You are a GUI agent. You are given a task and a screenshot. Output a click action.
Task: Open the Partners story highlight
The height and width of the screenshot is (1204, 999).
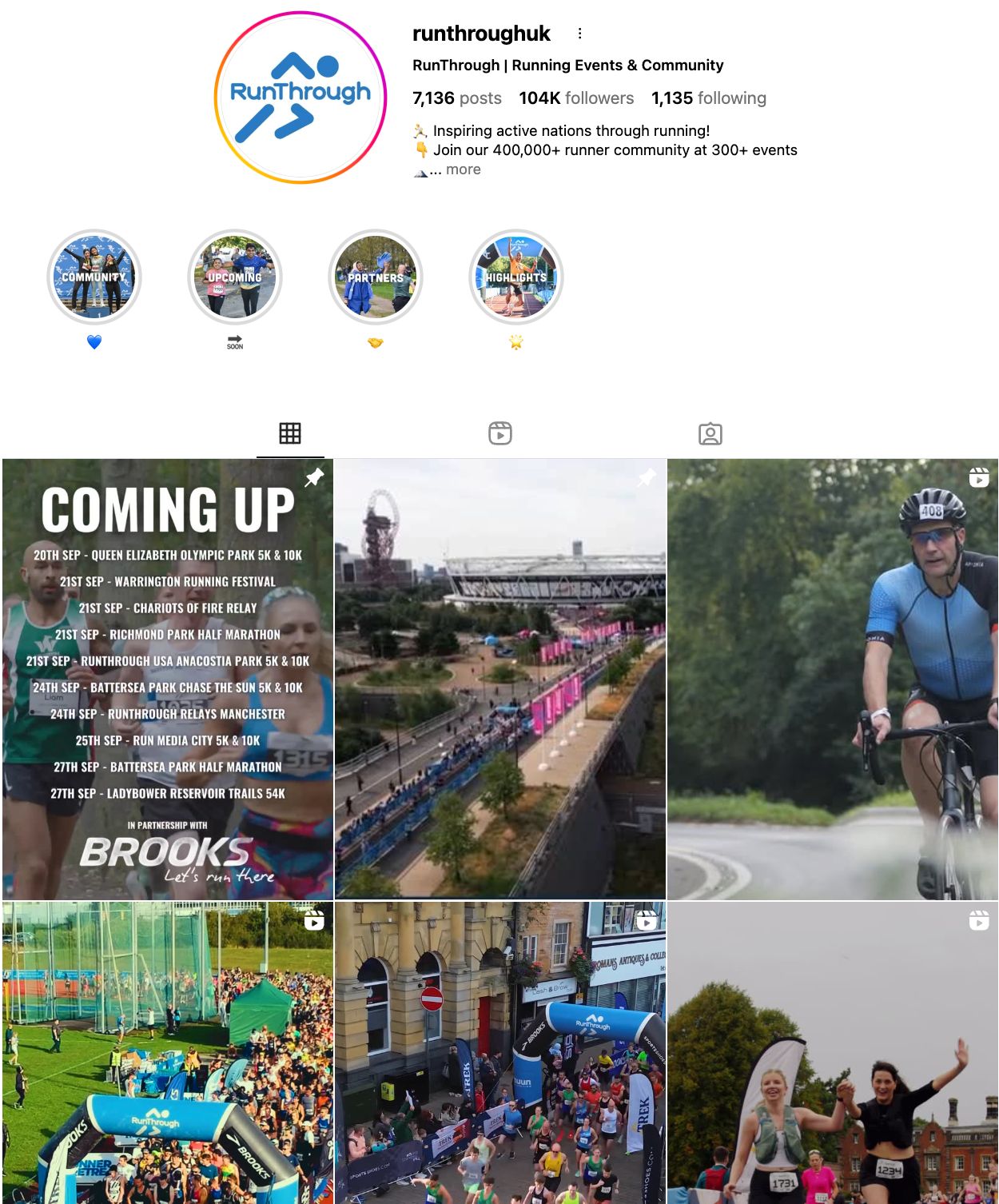(x=376, y=277)
